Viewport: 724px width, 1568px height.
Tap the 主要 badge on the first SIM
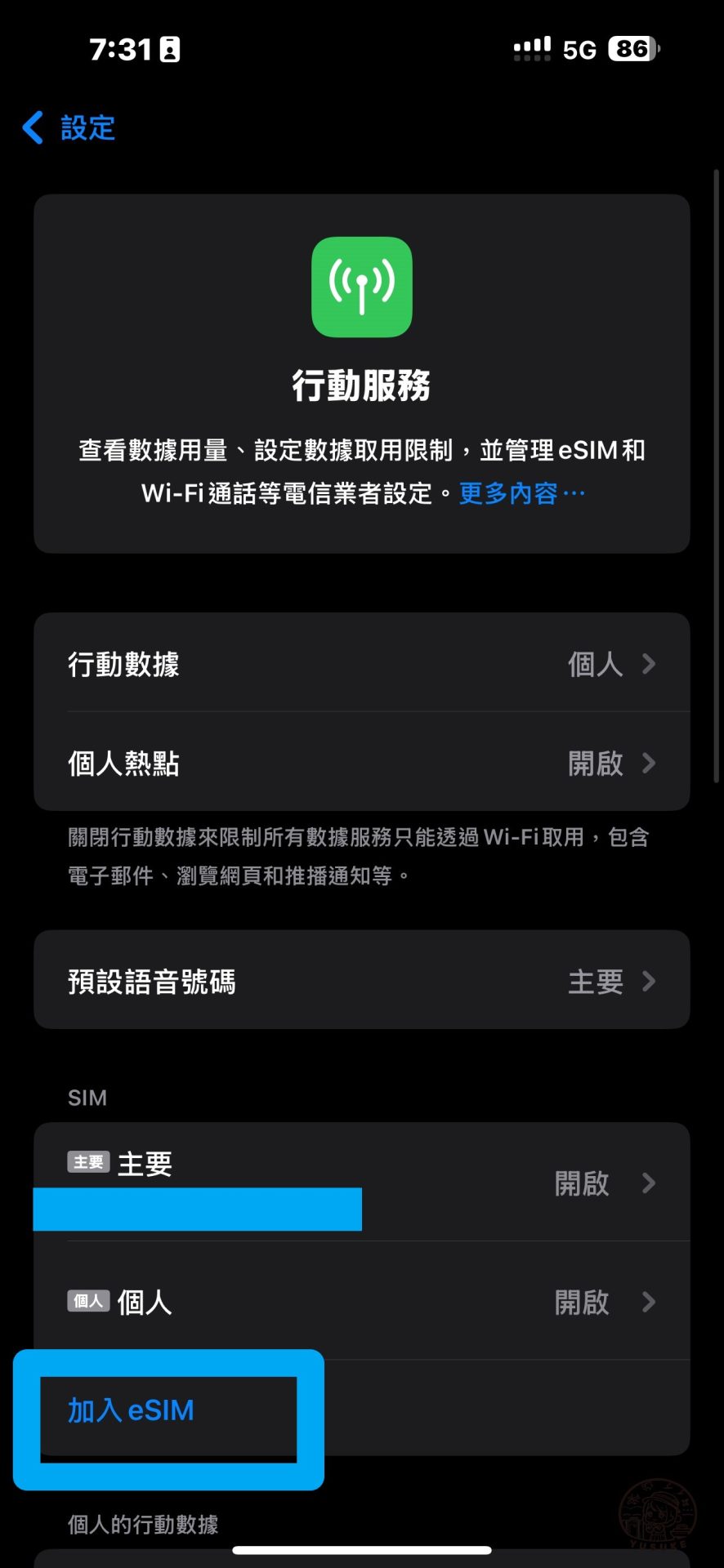[x=87, y=1161]
